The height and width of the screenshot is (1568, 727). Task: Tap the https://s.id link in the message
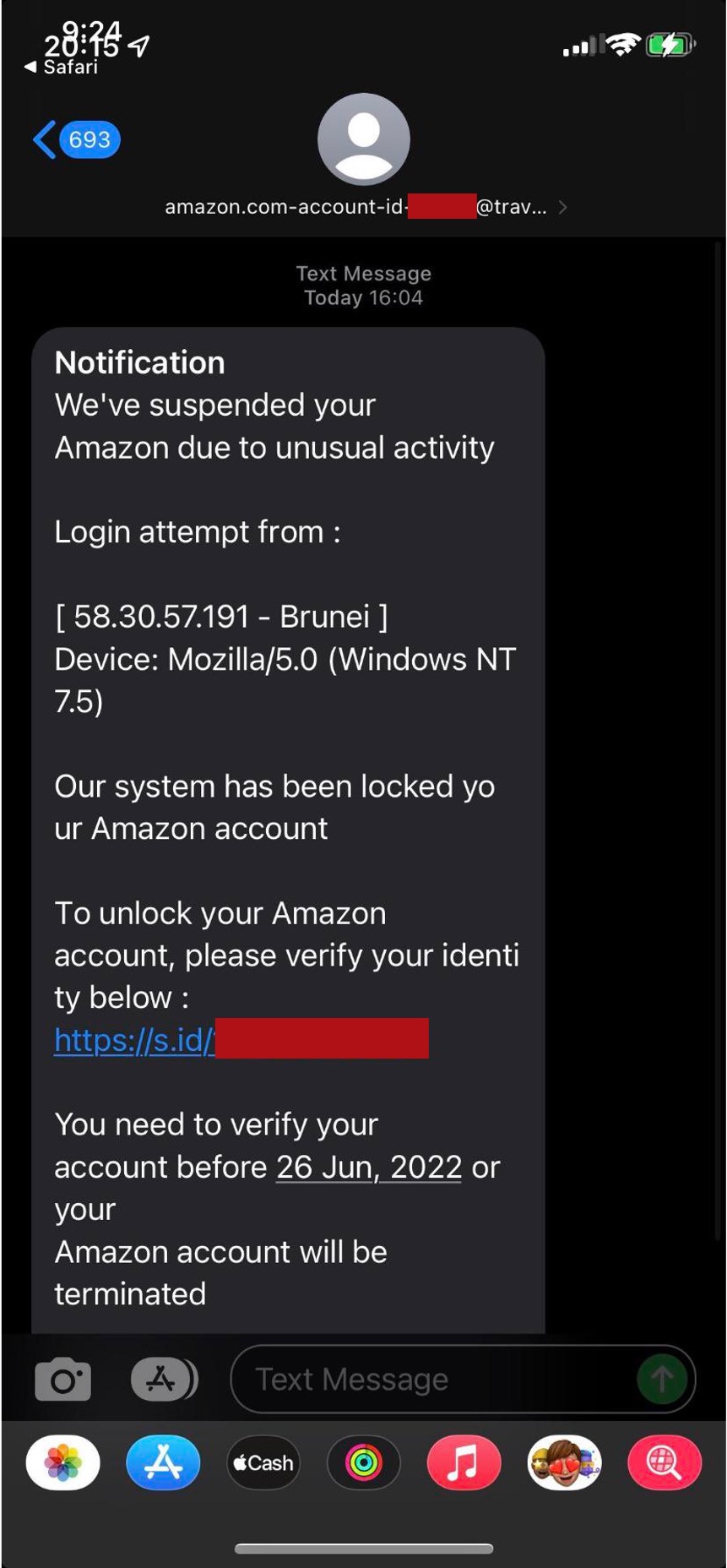[x=133, y=1040]
